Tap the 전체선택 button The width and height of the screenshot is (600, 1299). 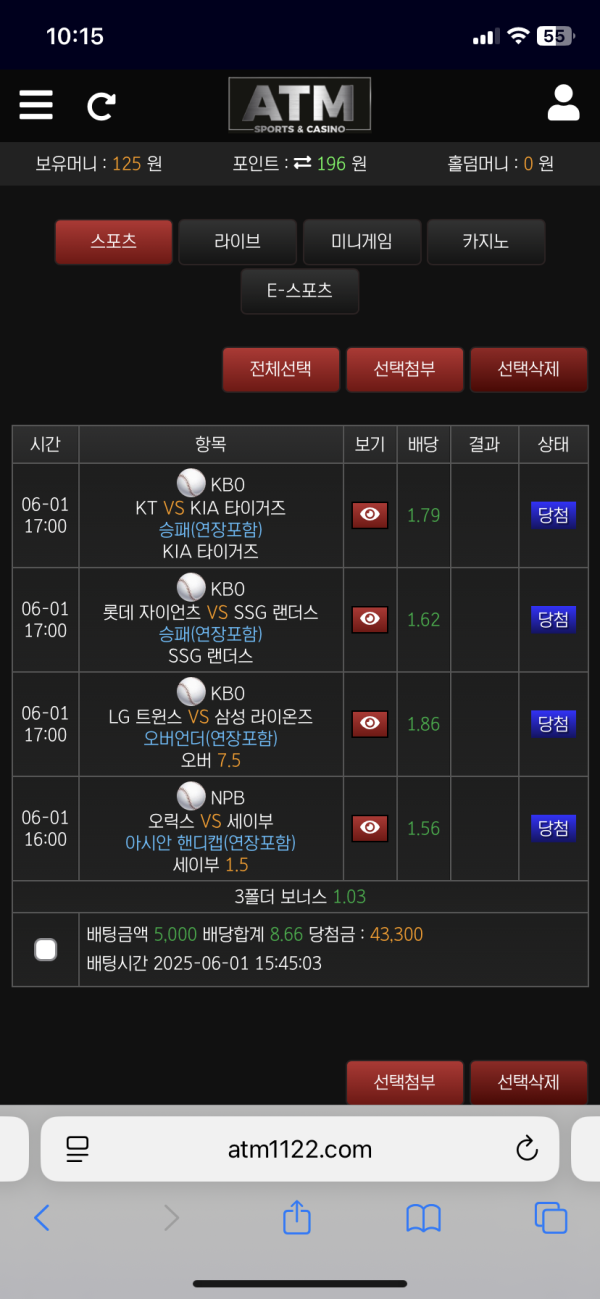coord(281,369)
